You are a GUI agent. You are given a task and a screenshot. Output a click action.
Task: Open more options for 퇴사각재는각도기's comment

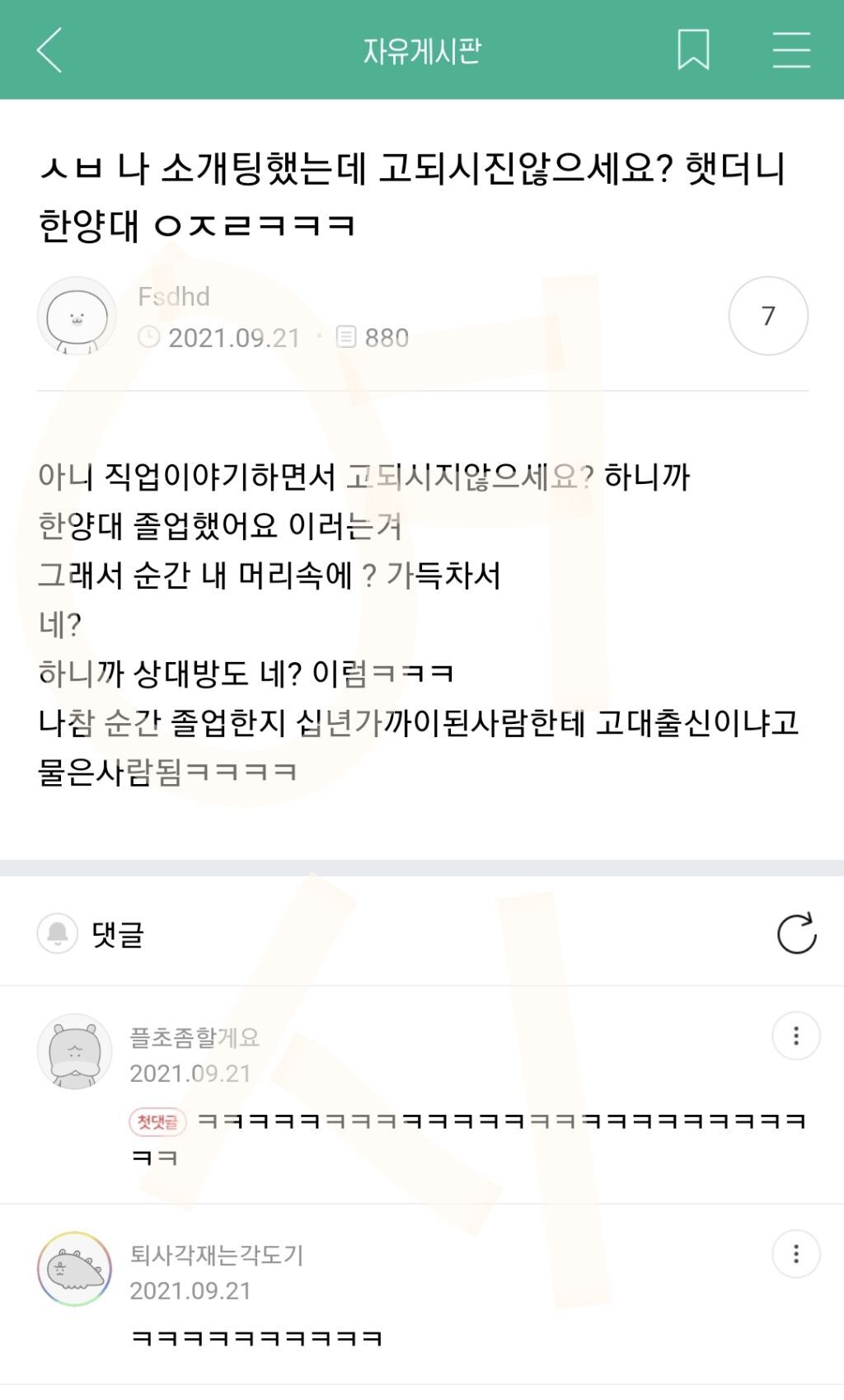[x=795, y=1254]
